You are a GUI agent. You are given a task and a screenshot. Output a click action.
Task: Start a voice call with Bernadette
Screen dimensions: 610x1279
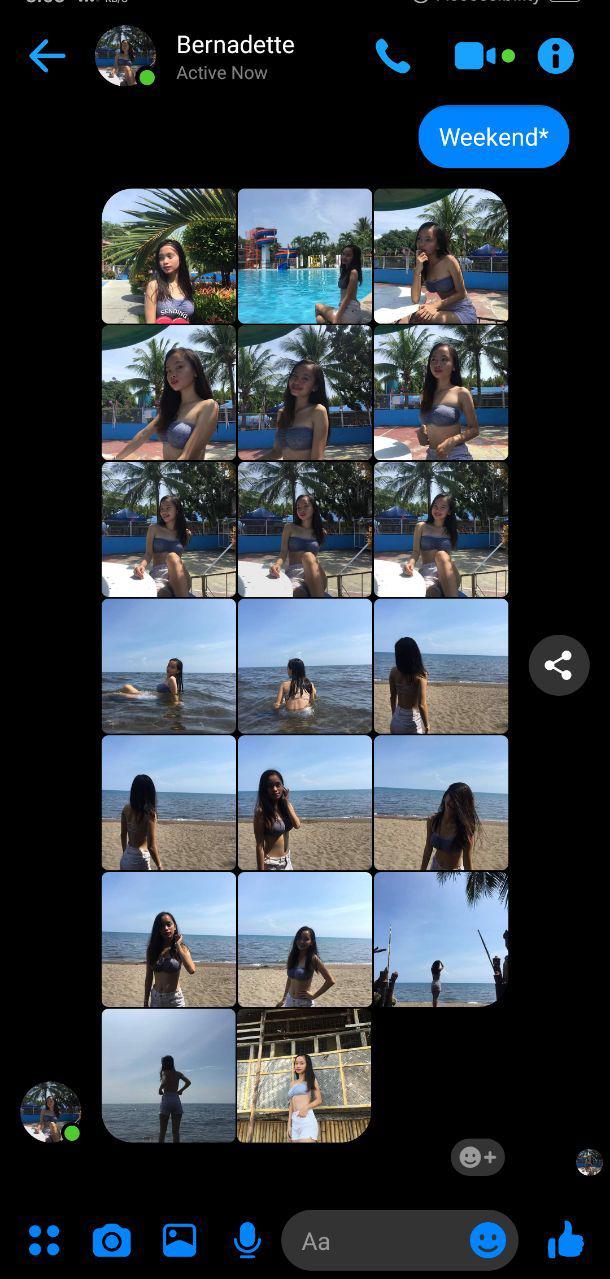point(392,56)
